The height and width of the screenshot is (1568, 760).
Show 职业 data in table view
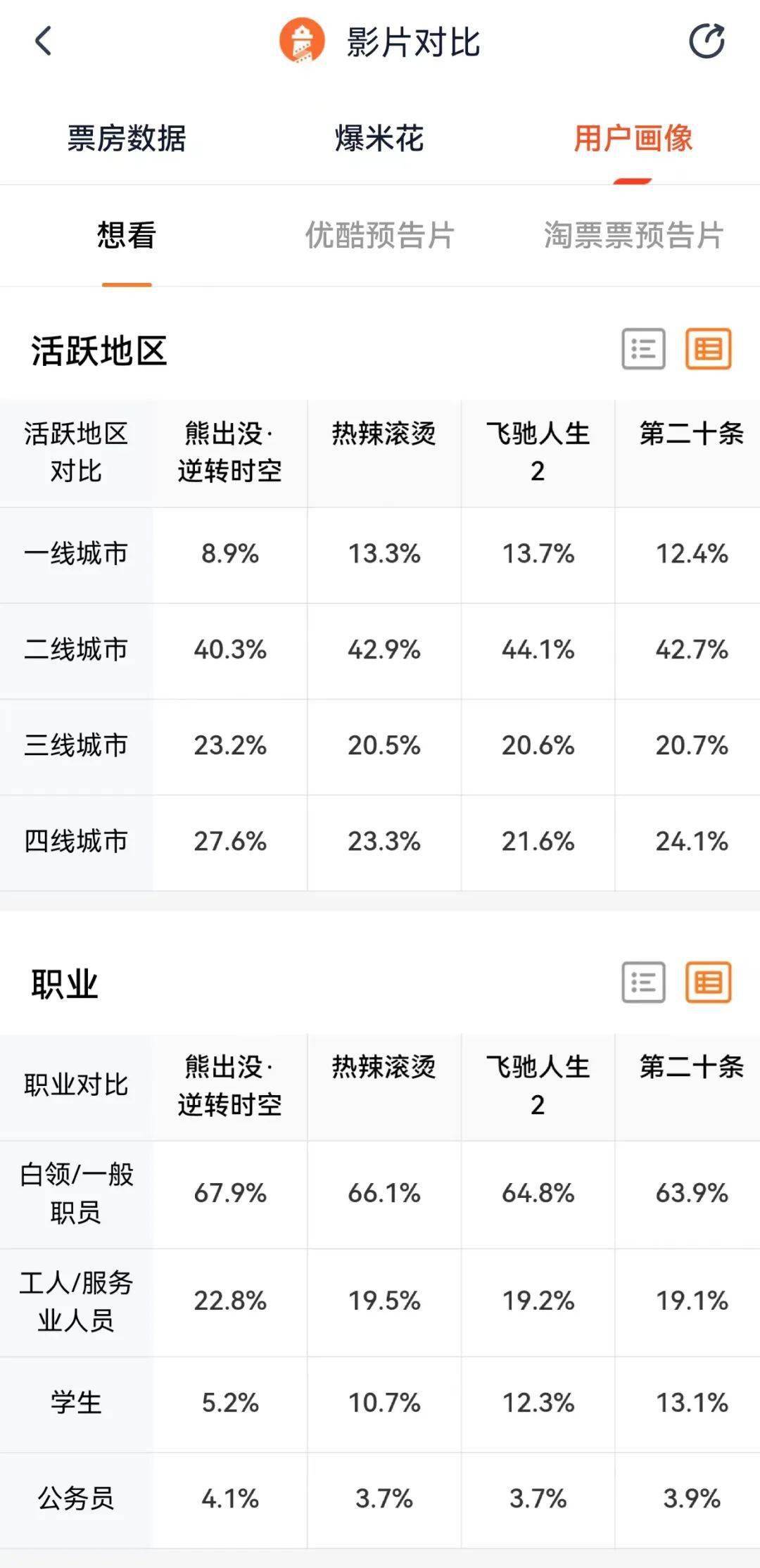tap(709, 982)
